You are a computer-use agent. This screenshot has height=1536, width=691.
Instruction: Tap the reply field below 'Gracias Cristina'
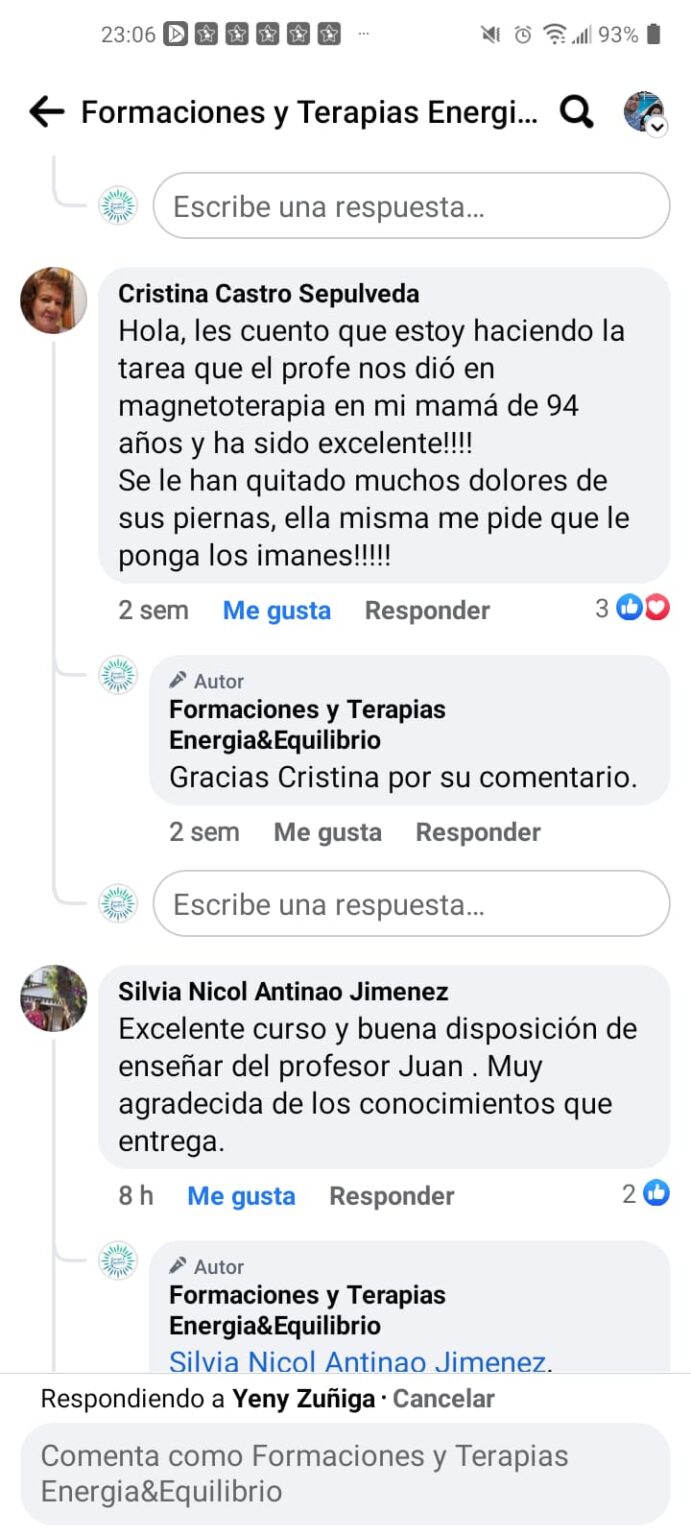411,905
